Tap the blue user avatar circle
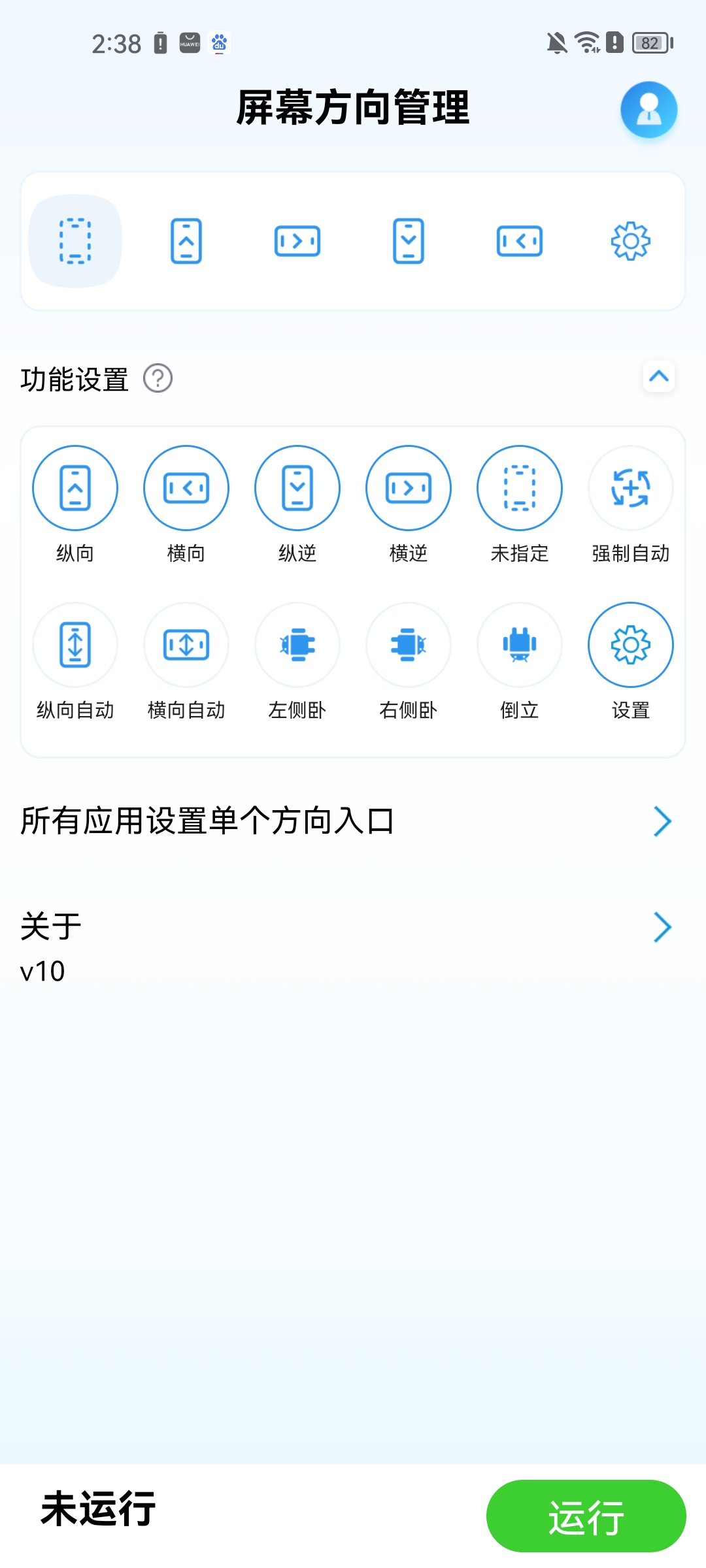The image size is (706, 1568). coord(648,109)
